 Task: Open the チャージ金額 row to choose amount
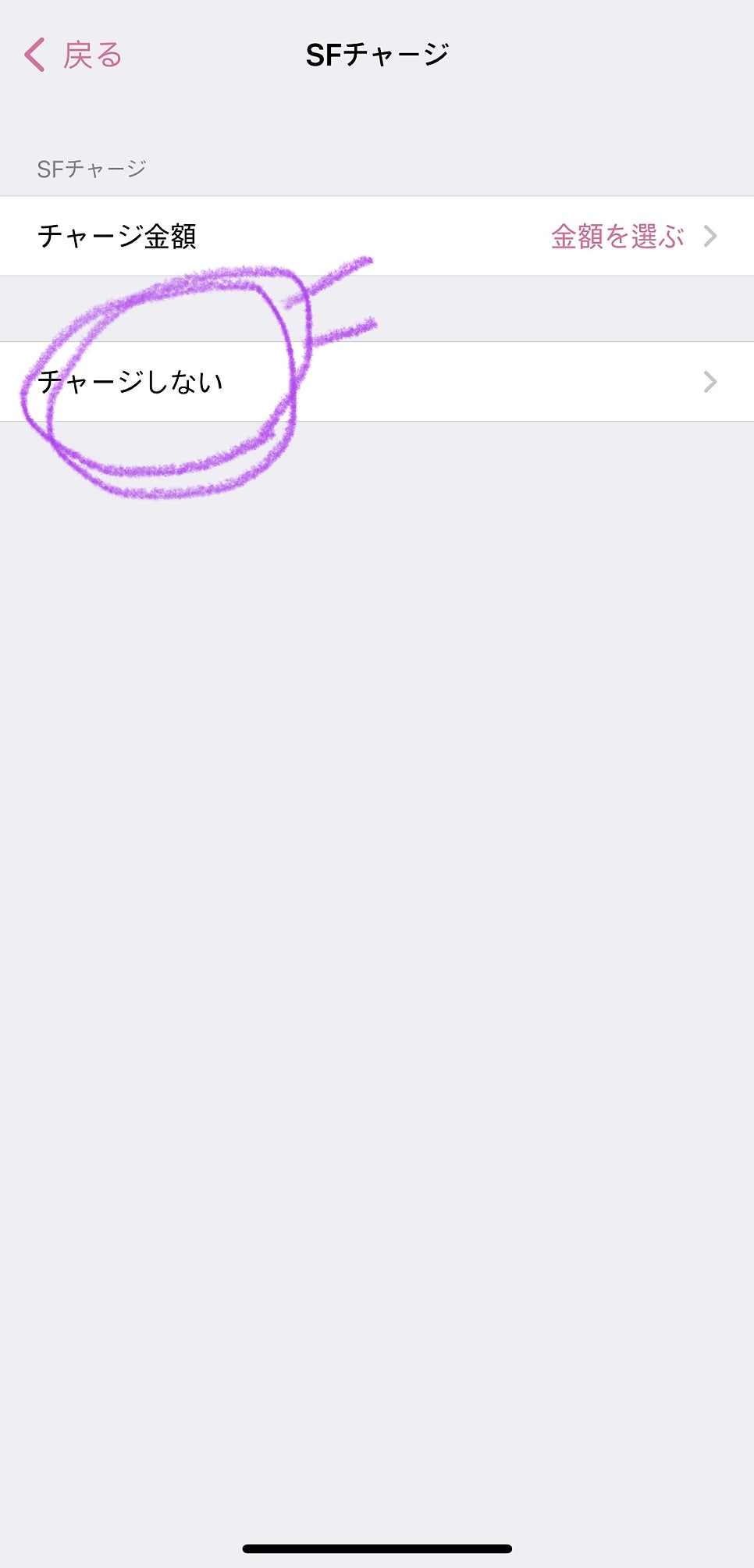(377, 236)
